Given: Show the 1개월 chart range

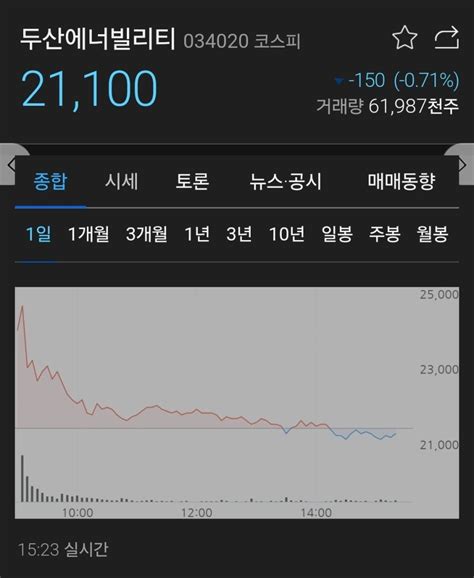Looking at the screenshot, I should [x=89, y=234].
